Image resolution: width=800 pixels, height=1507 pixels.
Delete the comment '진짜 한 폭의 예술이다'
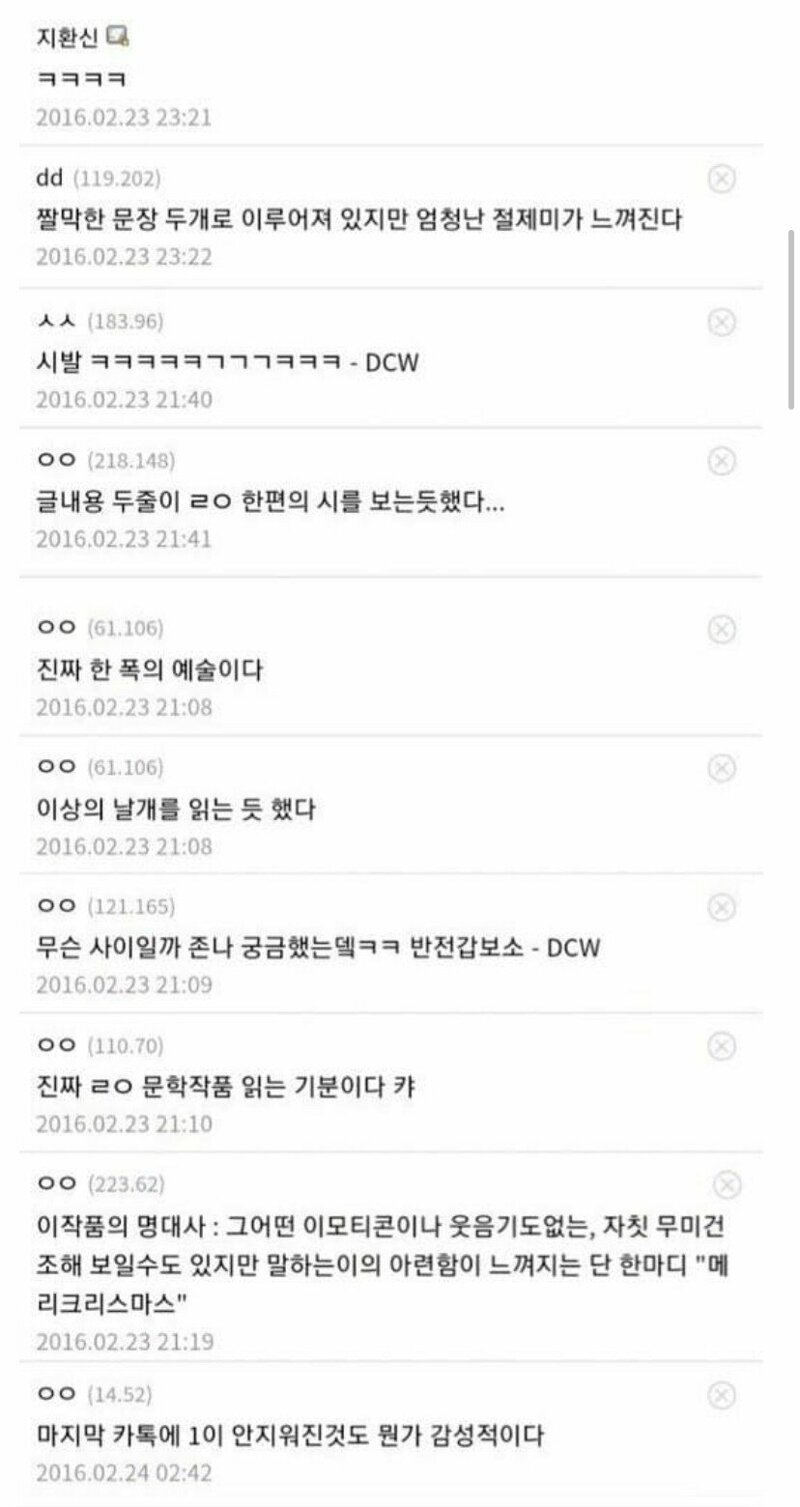pos(722,629)
